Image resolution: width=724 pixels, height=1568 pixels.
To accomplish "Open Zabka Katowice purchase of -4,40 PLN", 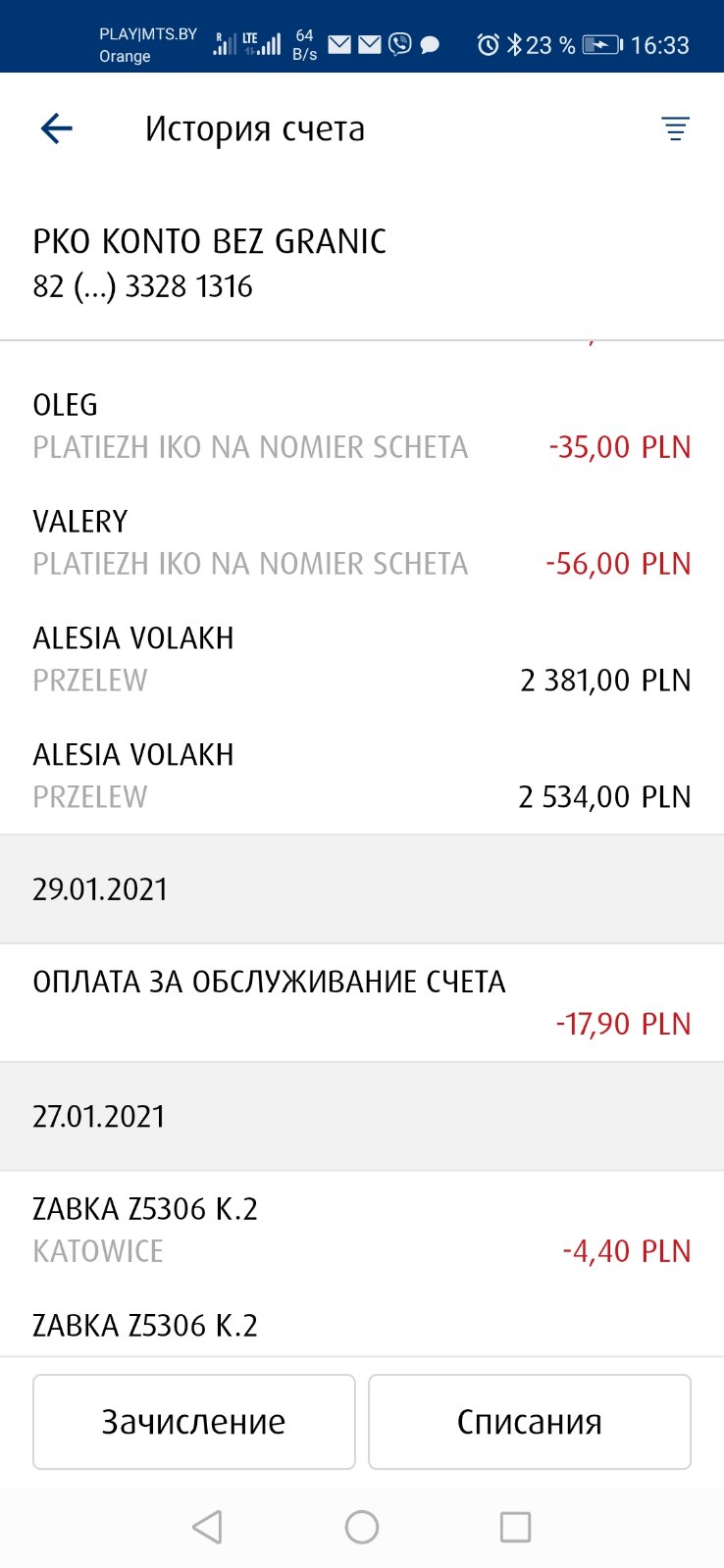I will click(x=361, y=1230).
